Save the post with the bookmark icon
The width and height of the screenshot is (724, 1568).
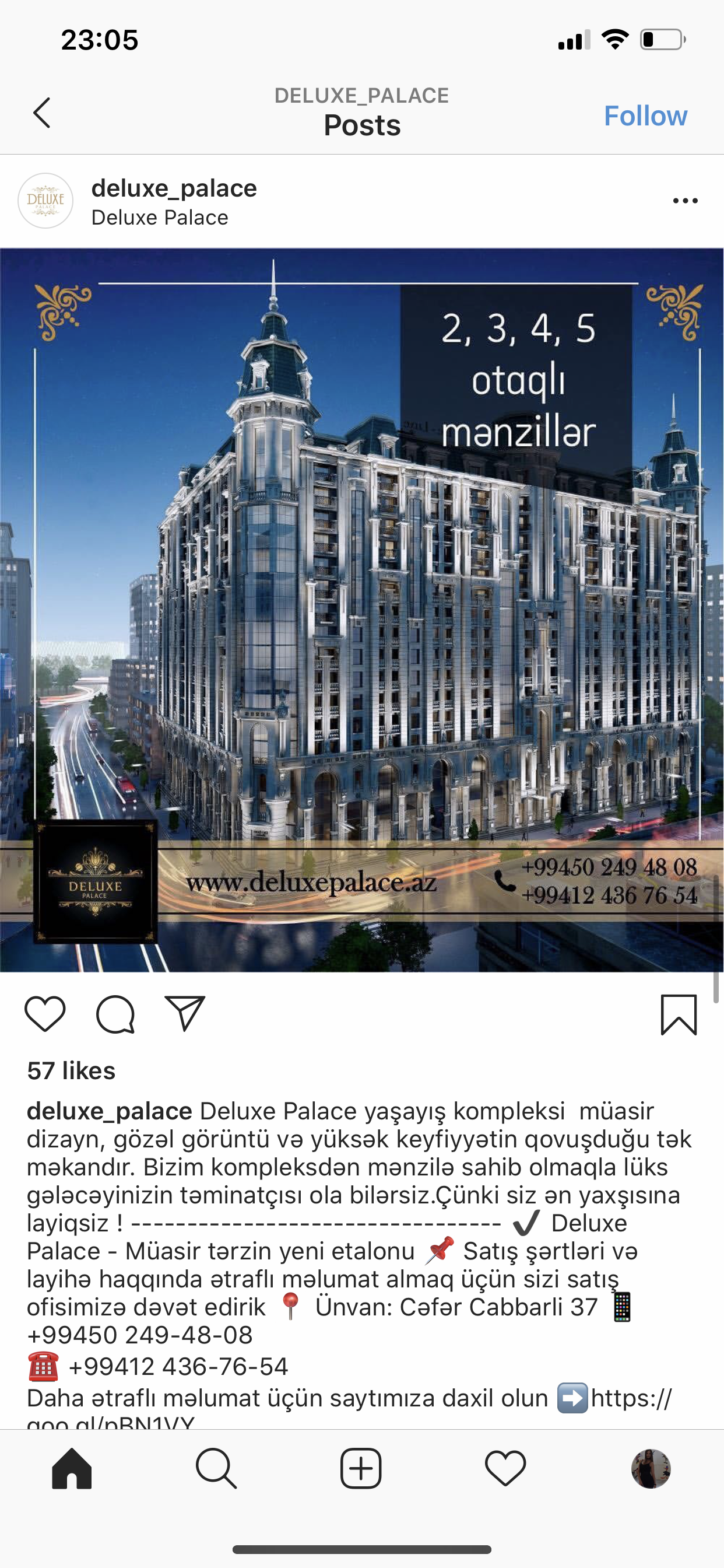679,1014
